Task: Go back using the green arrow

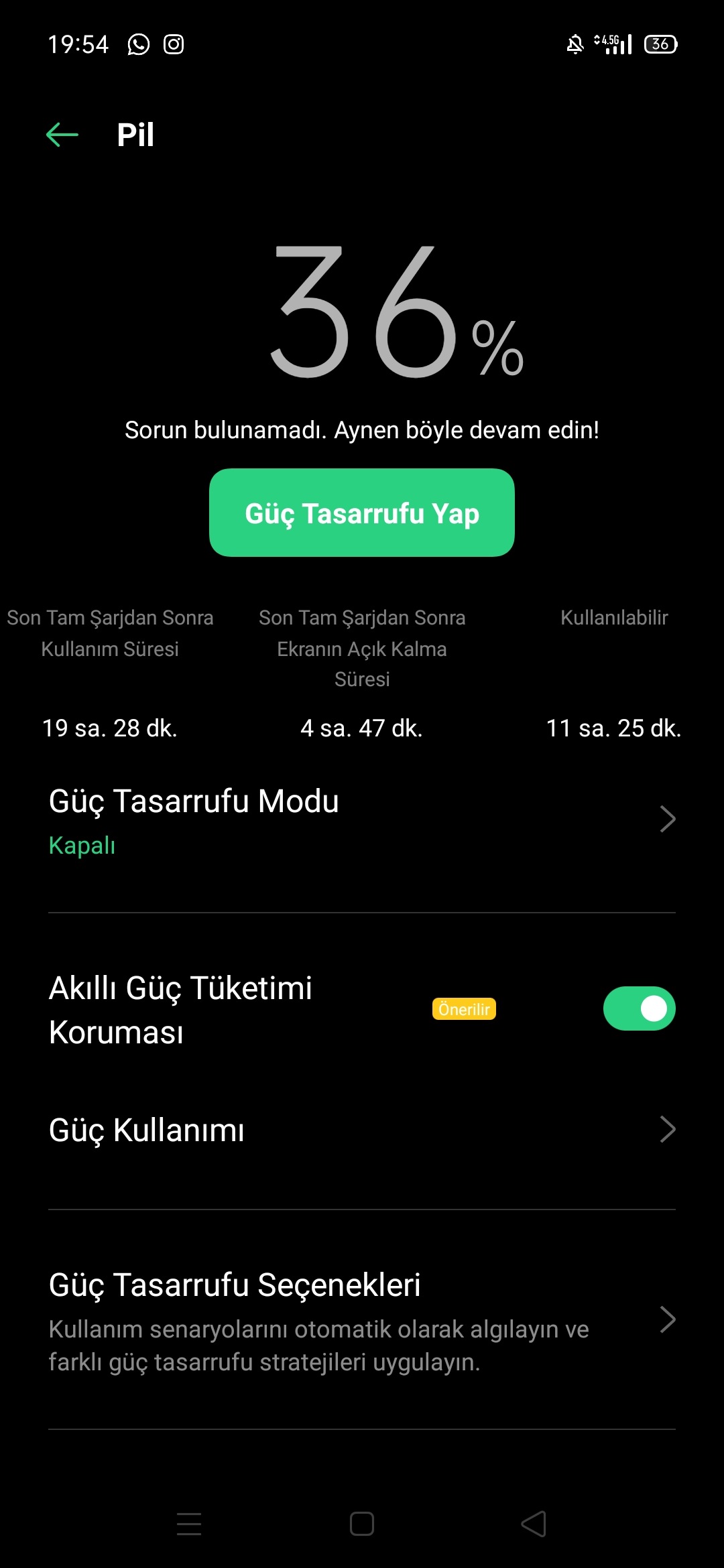Action: click(x=62, y=135)
